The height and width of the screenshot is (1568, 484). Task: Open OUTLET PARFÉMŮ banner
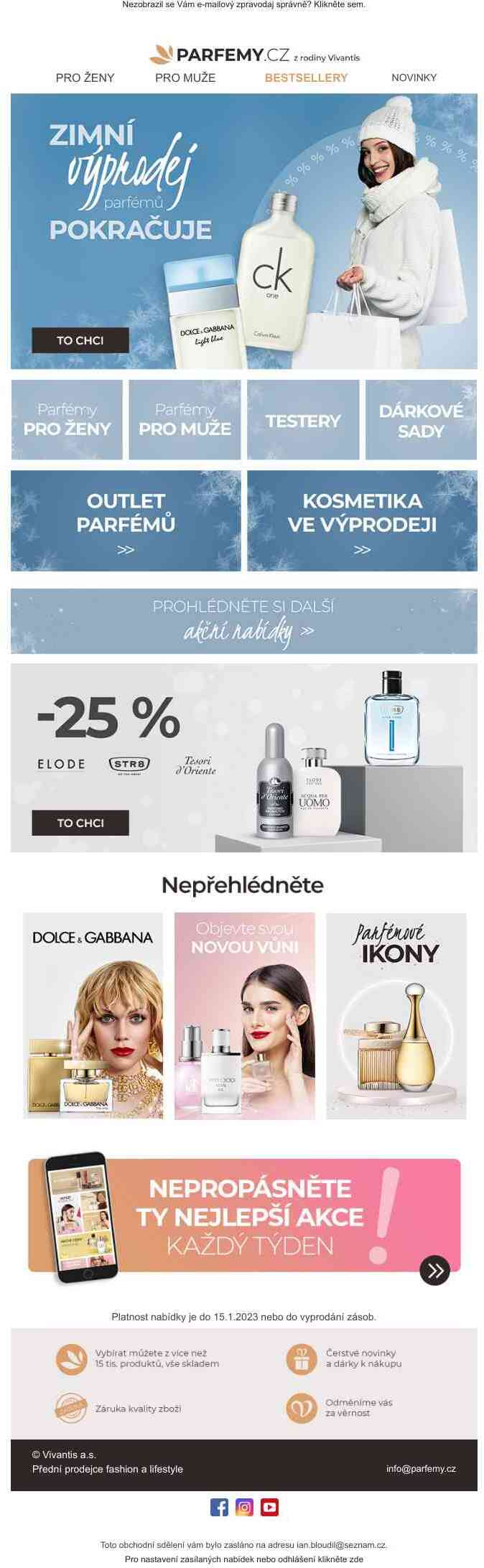click(x=126, y=521)
